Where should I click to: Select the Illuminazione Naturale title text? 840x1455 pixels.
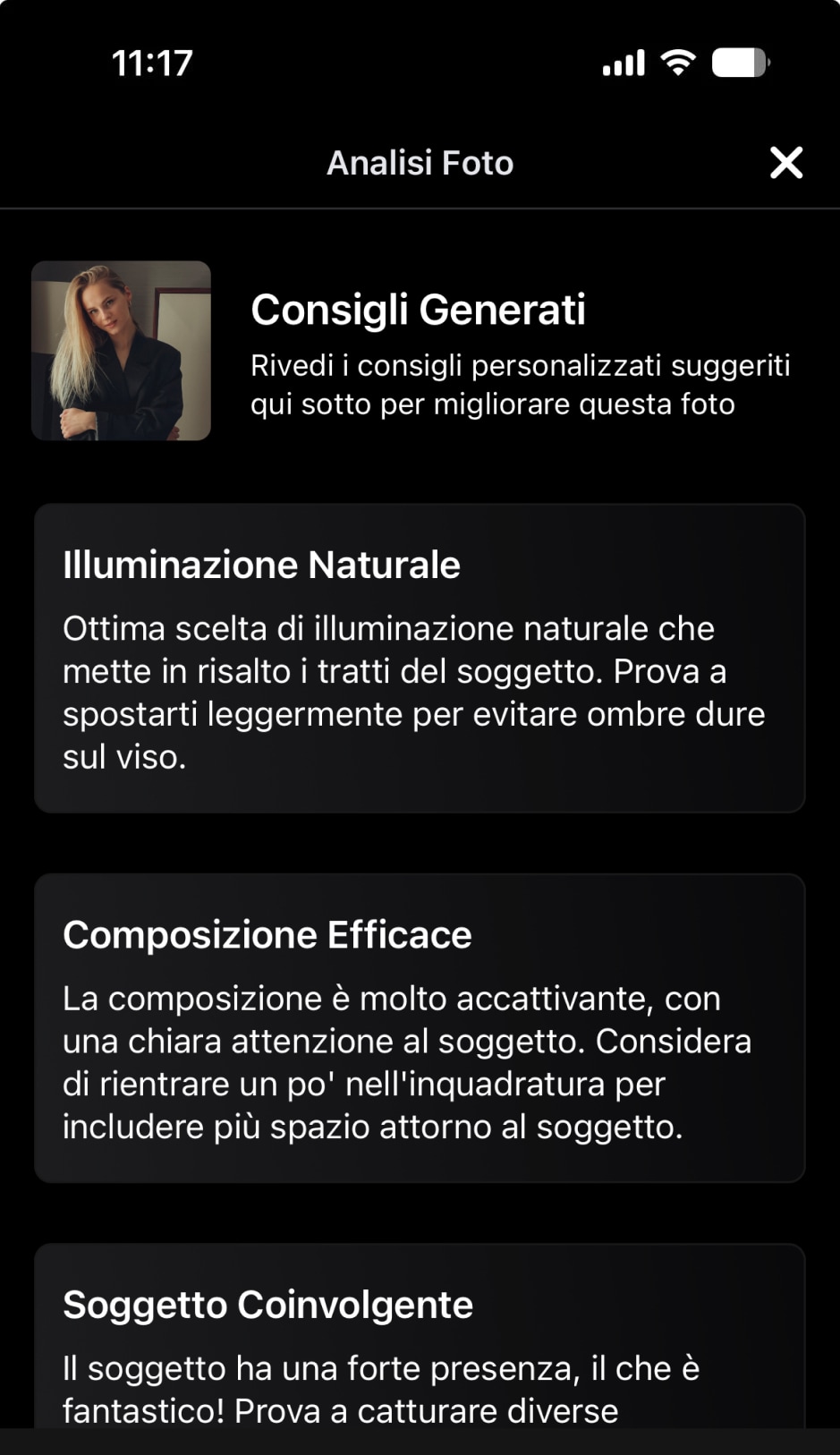click(261, 564)
